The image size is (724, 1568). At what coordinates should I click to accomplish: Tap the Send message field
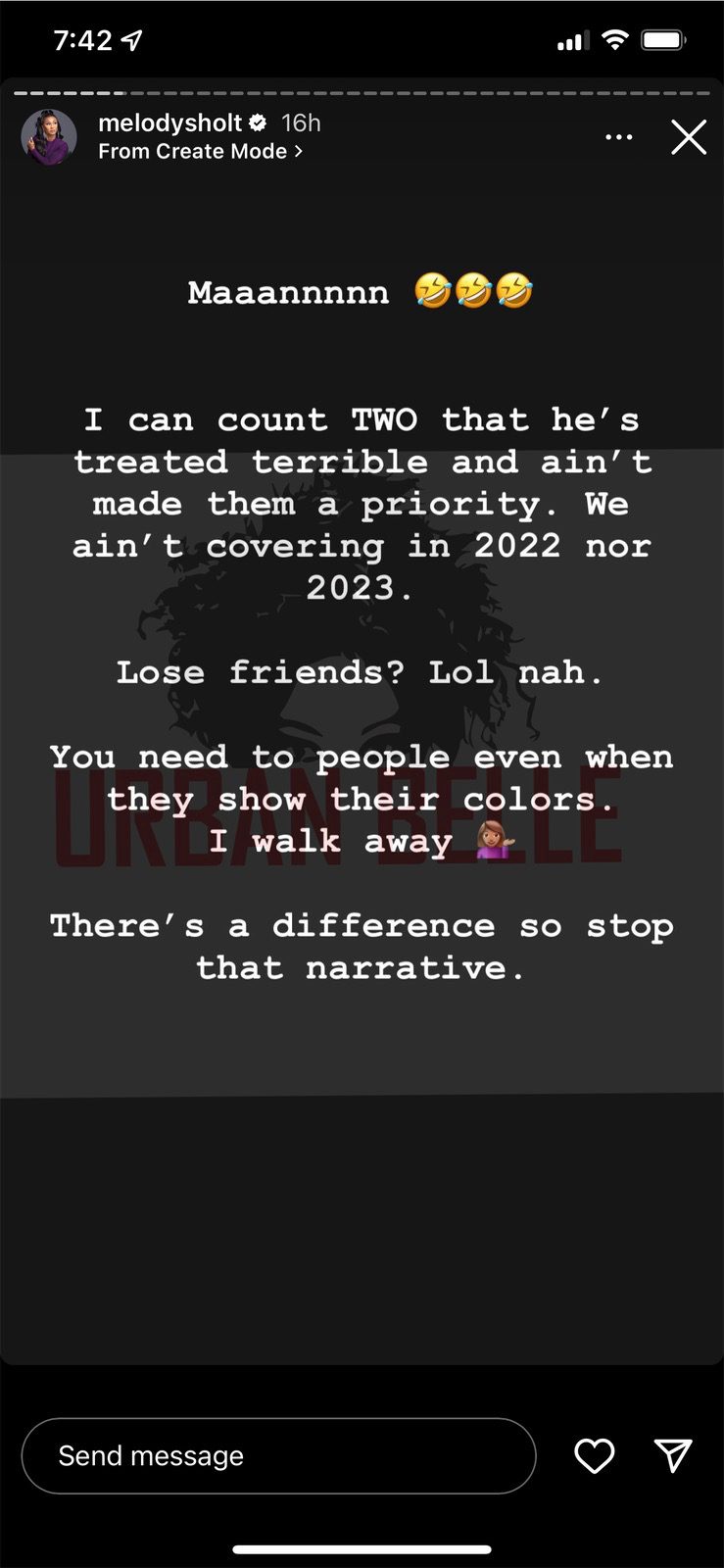[x=279, y=1455]
